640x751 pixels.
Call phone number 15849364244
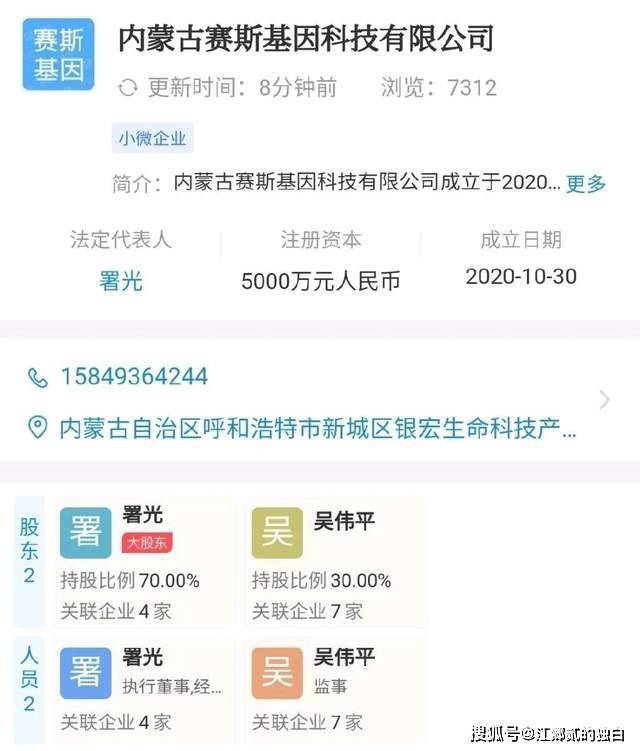tap(134, 377)
